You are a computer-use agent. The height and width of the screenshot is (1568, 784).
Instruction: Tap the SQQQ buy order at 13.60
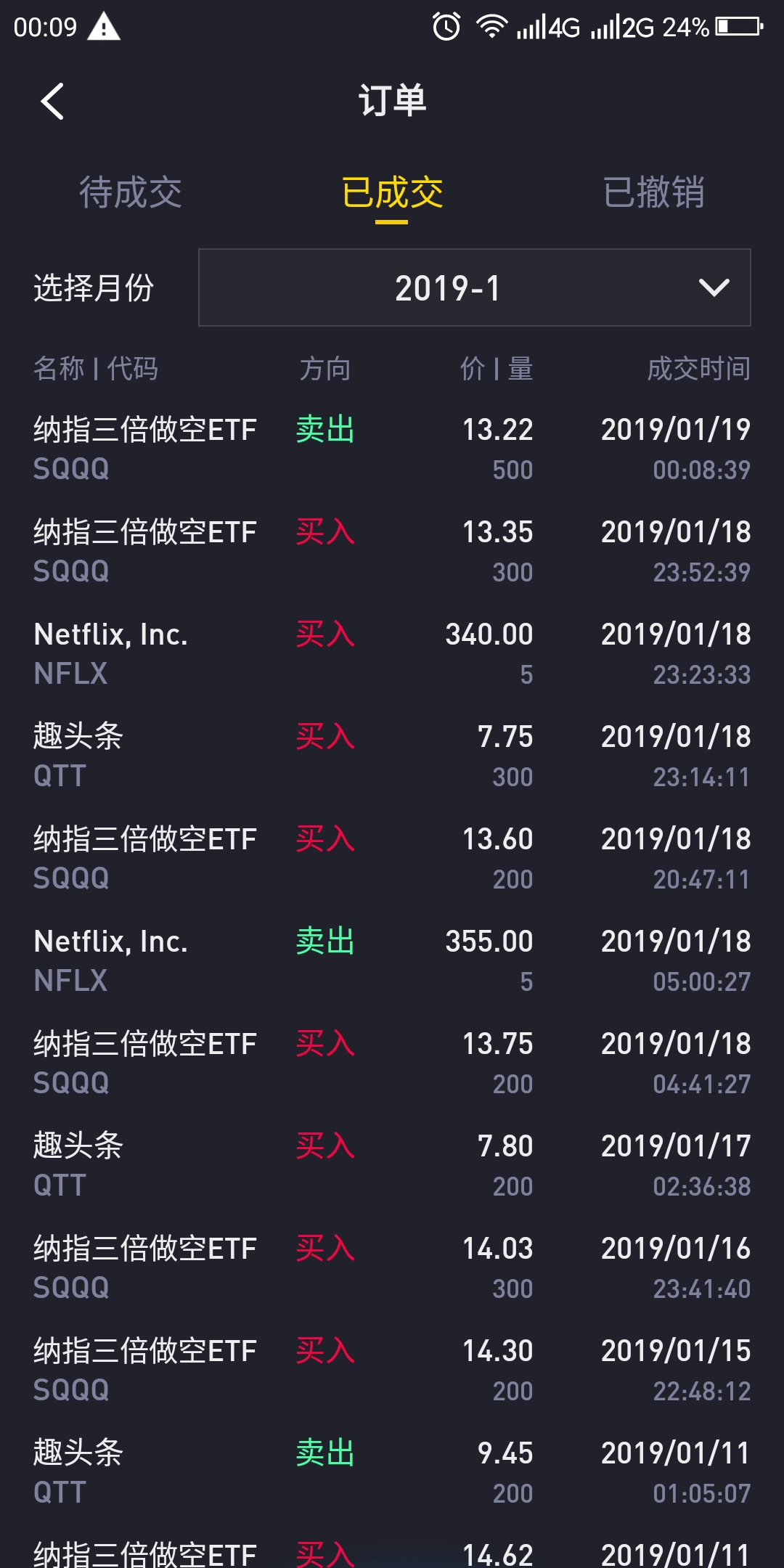[392, 858]
